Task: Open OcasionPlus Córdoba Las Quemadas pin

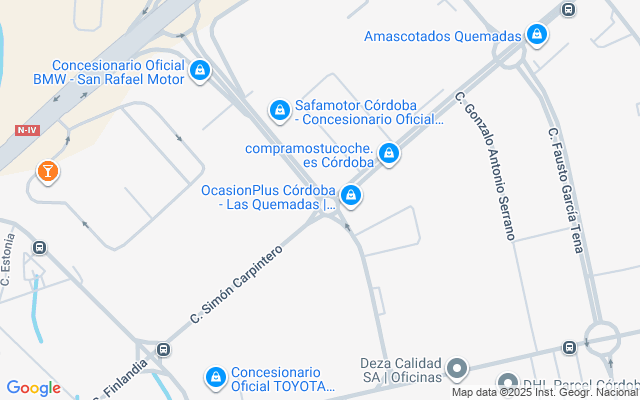Action: [351, 195]
